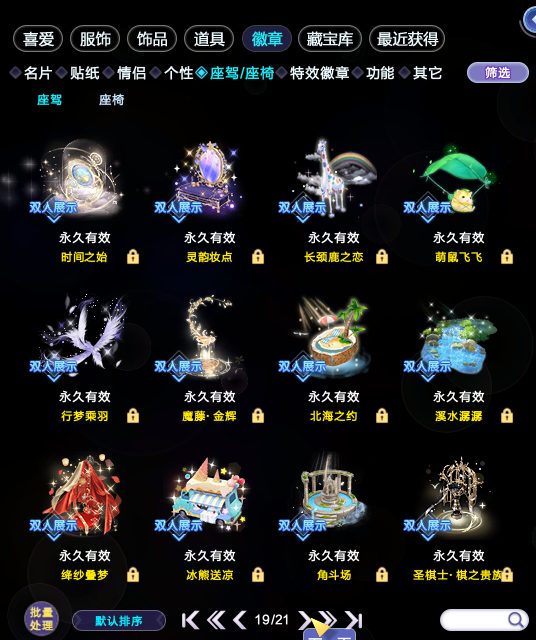Jump to the last page
The height and width of the screenshot is (640, 536).
coord(354,620)
